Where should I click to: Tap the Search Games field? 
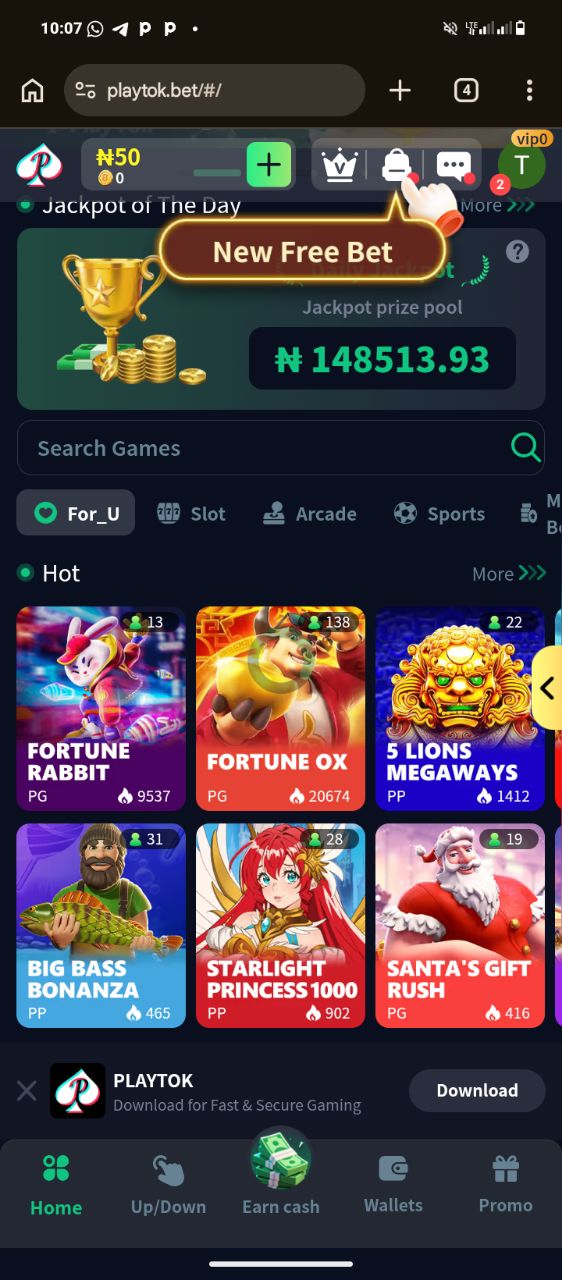tap(281, 448)
